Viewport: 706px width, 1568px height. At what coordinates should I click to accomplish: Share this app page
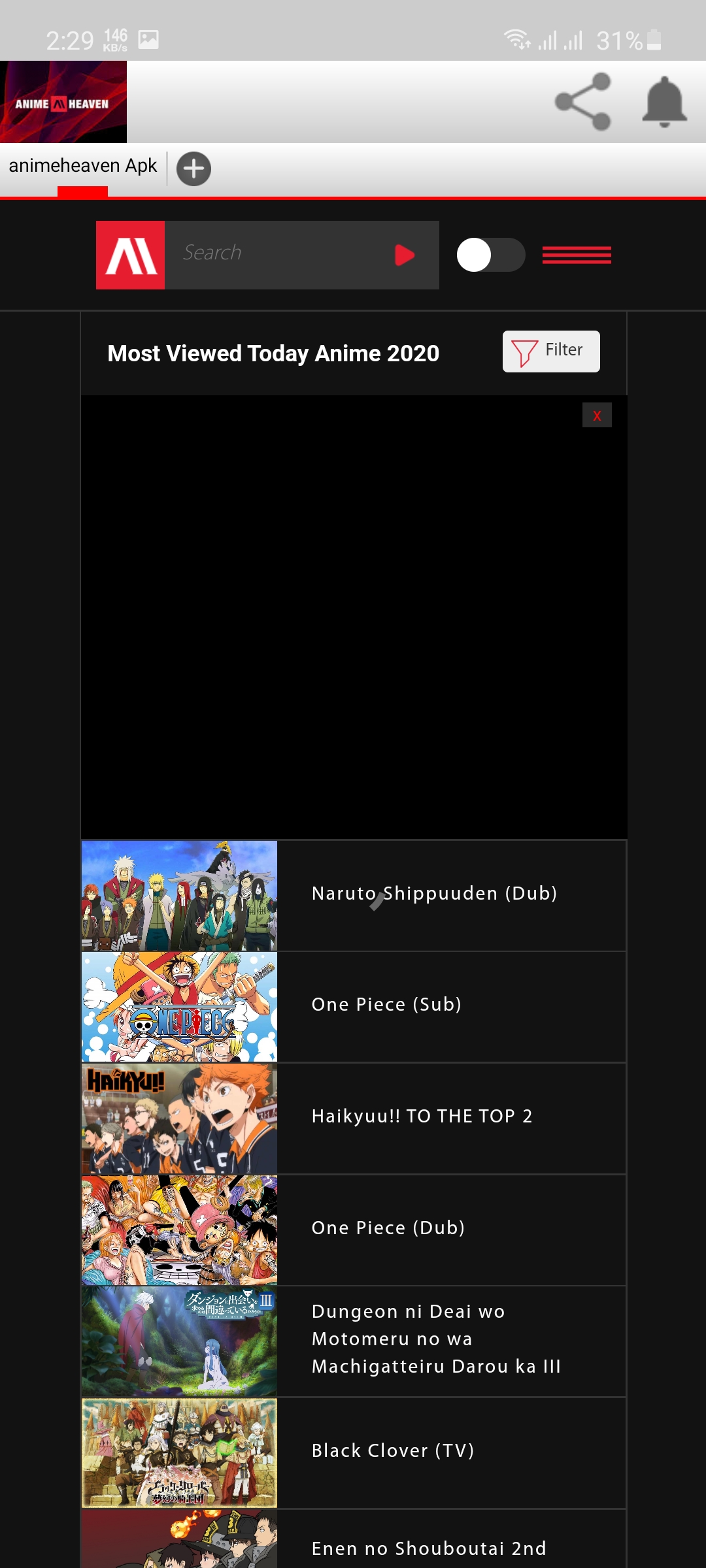point(582,102)
